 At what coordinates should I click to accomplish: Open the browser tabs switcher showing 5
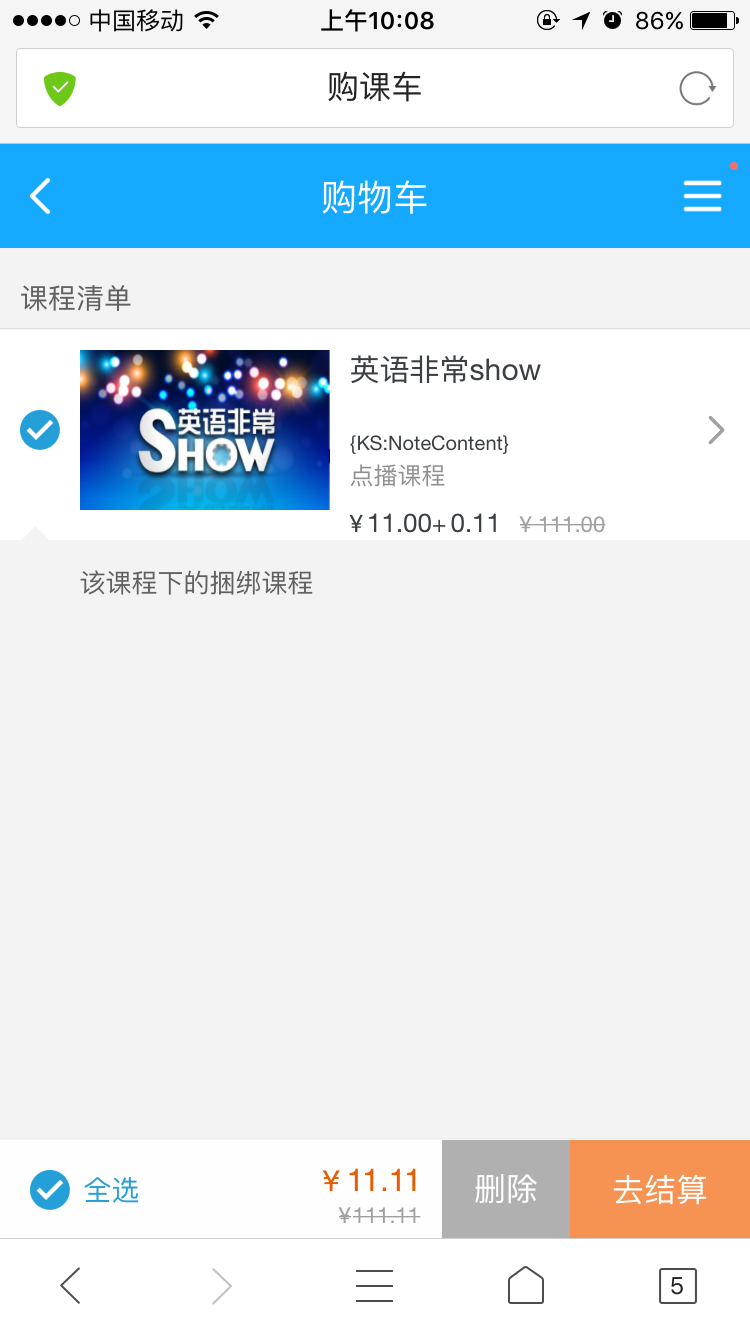[677, 1285]
